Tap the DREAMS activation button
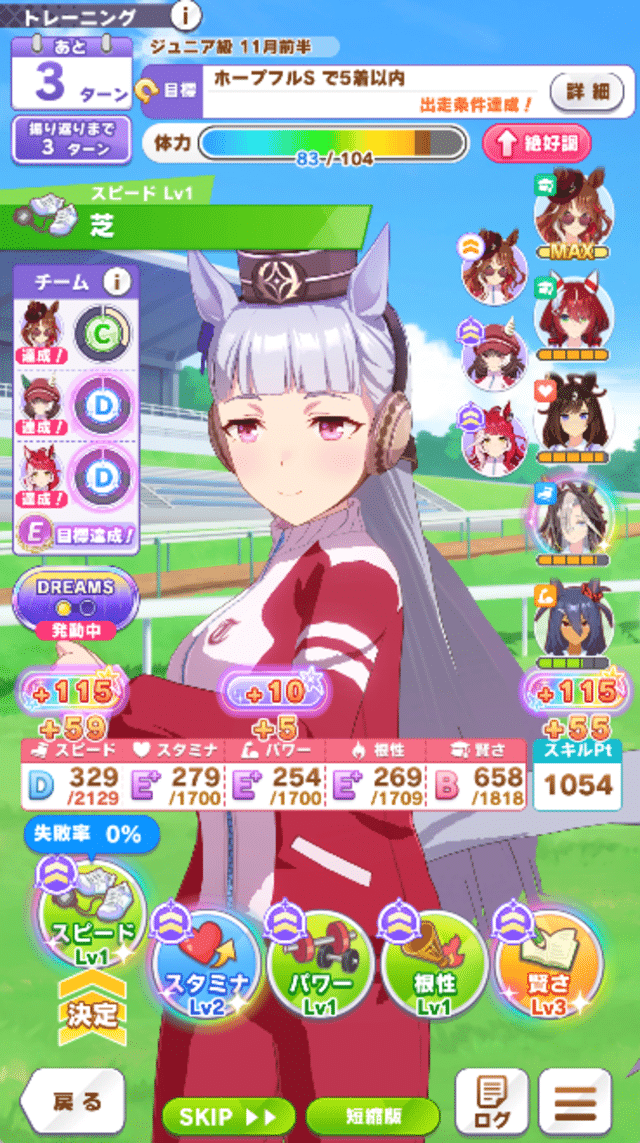The width and height of the screenshot is (640, 1143). [74, 601]
